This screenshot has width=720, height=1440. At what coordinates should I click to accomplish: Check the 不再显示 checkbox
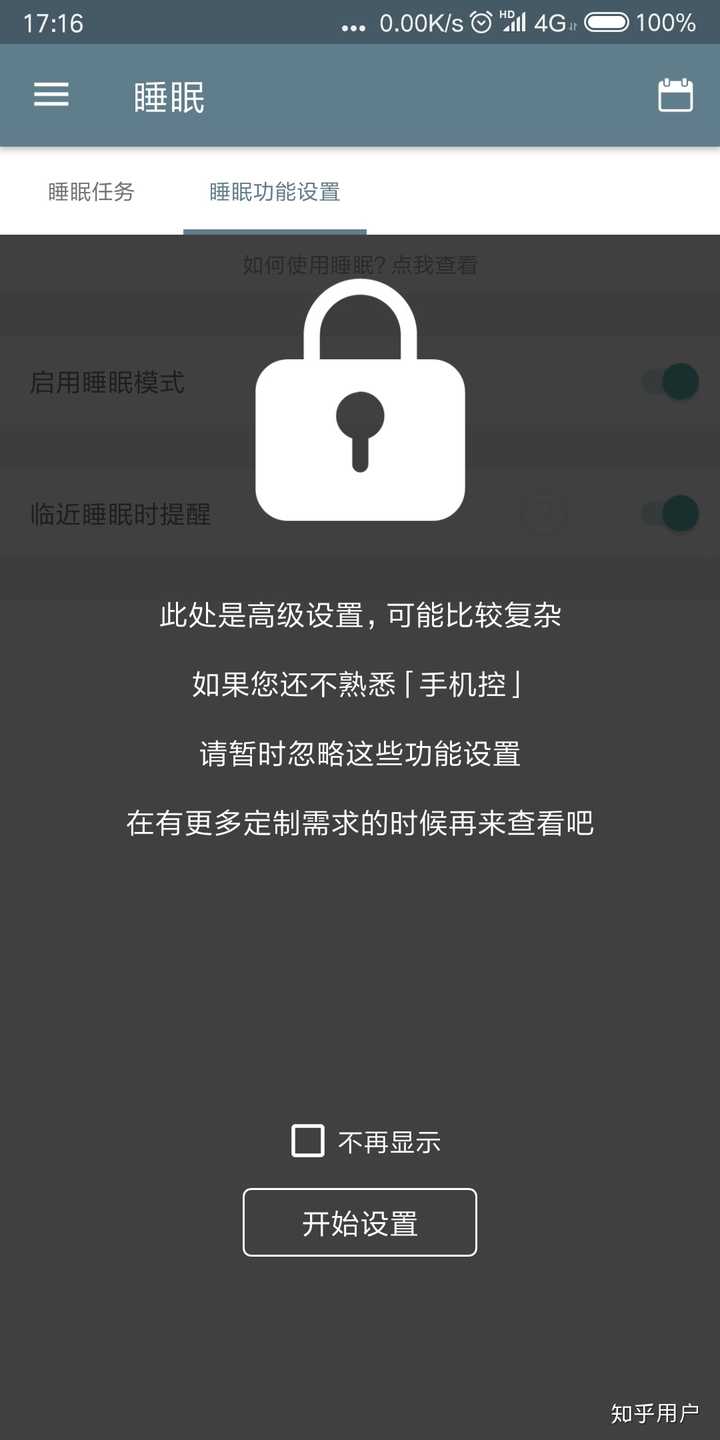pyautogui.click(x=307, y=1141)
